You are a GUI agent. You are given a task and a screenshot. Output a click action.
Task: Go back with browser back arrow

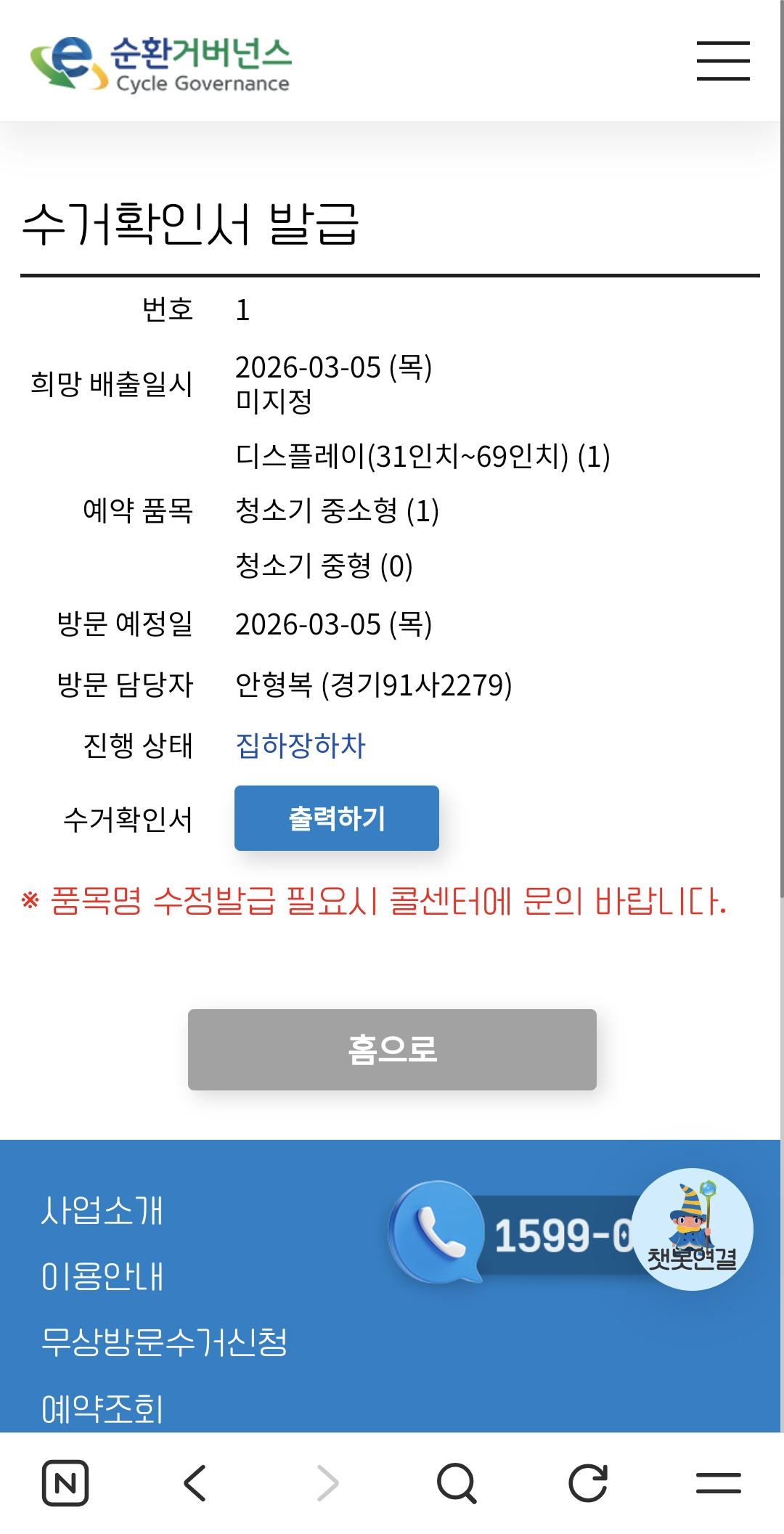pos(195,1482)
